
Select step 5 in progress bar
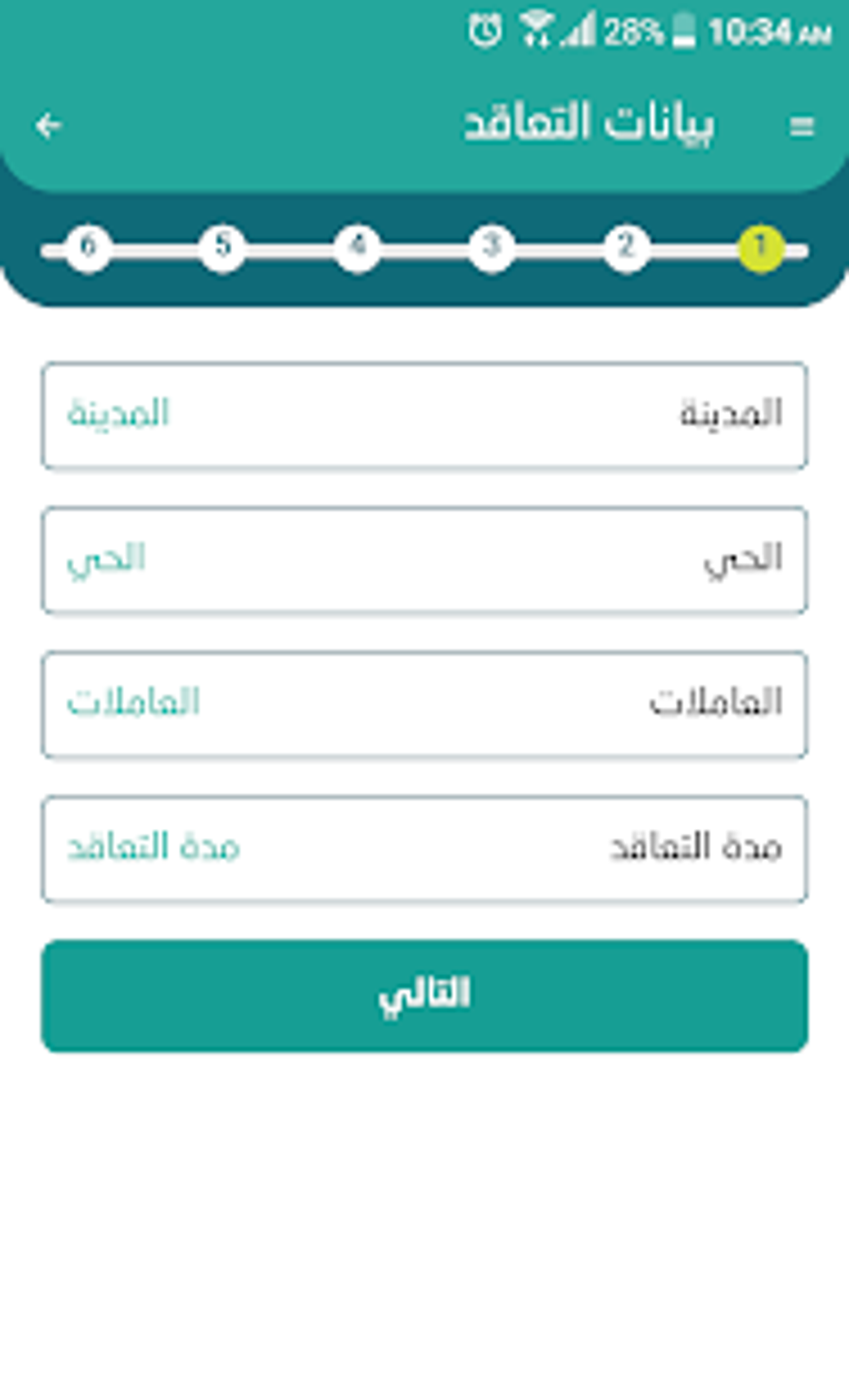point(222,247)
